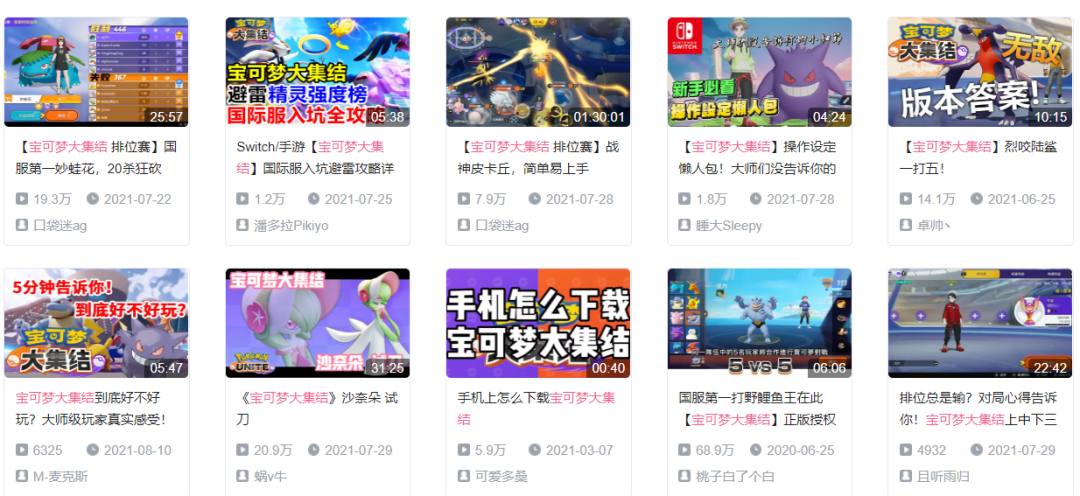The height and width of the screenshot is (496, 1080).
Task: Open the 打野鲤鱼王 video by 桃子白了个白
Action: click(x=759, y=323)
